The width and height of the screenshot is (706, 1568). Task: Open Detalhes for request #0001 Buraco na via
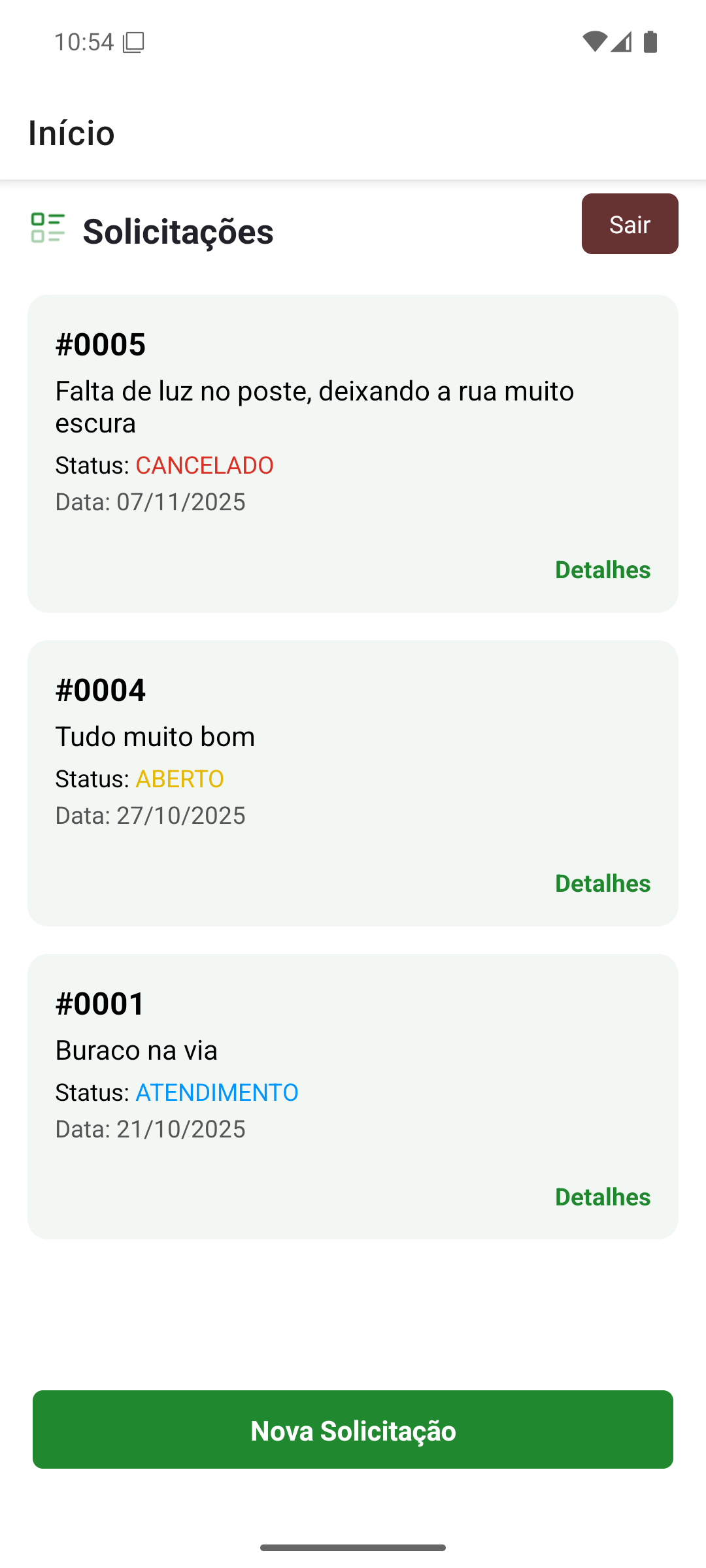click(602, 1197)
